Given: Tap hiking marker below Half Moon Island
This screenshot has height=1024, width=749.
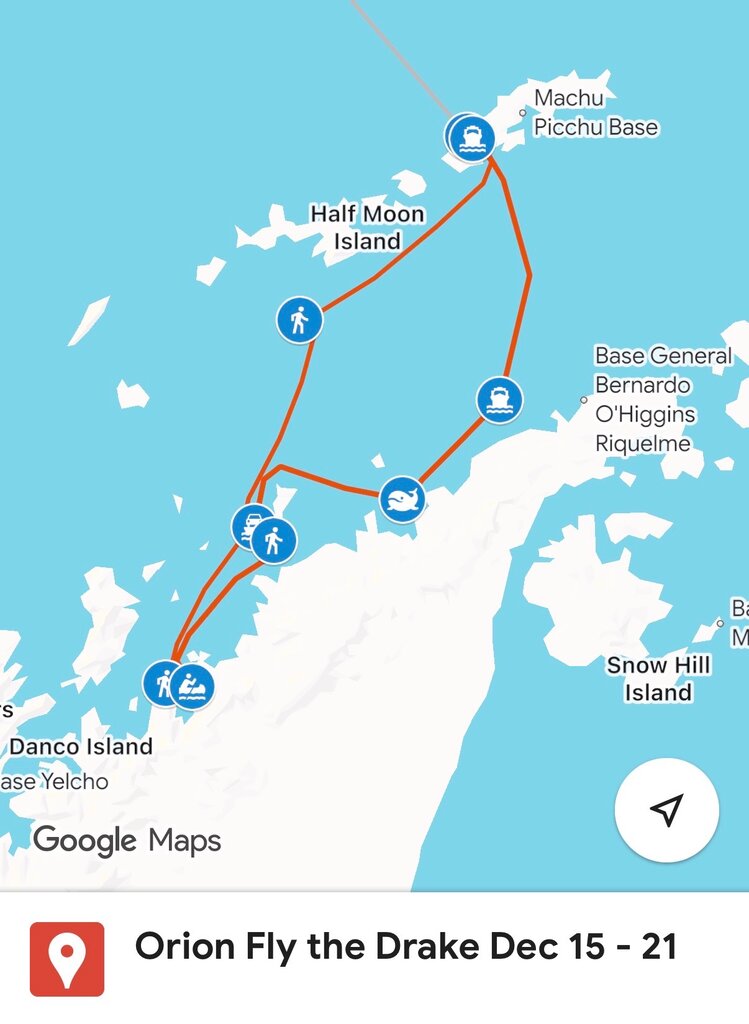Looking at the screenshot, I should [x=299, y=320].
